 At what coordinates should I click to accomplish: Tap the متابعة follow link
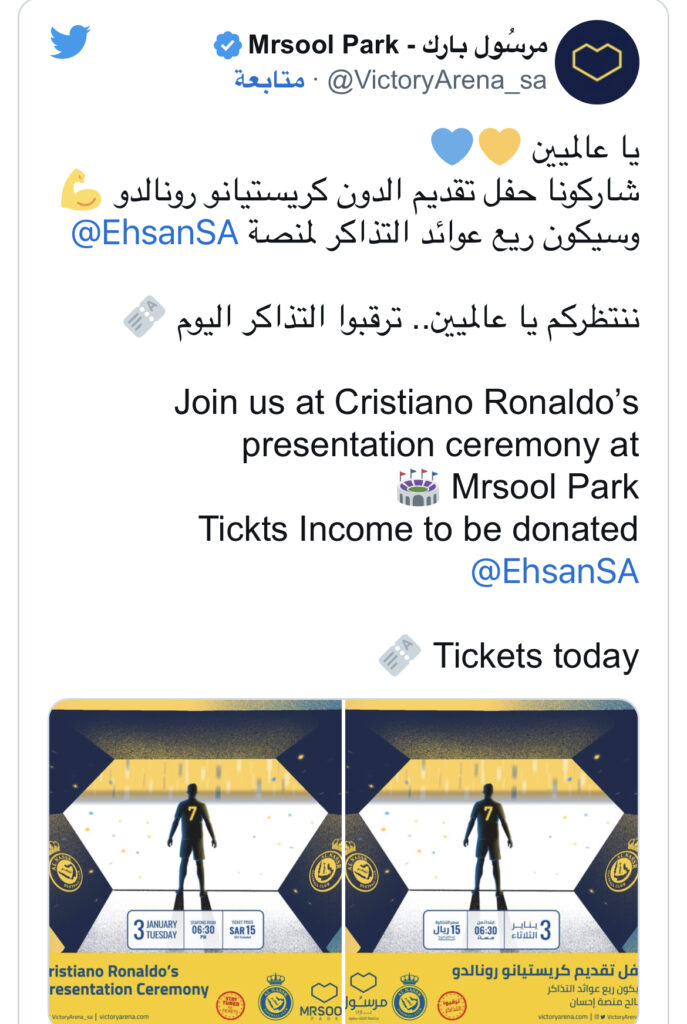point(270,80)
